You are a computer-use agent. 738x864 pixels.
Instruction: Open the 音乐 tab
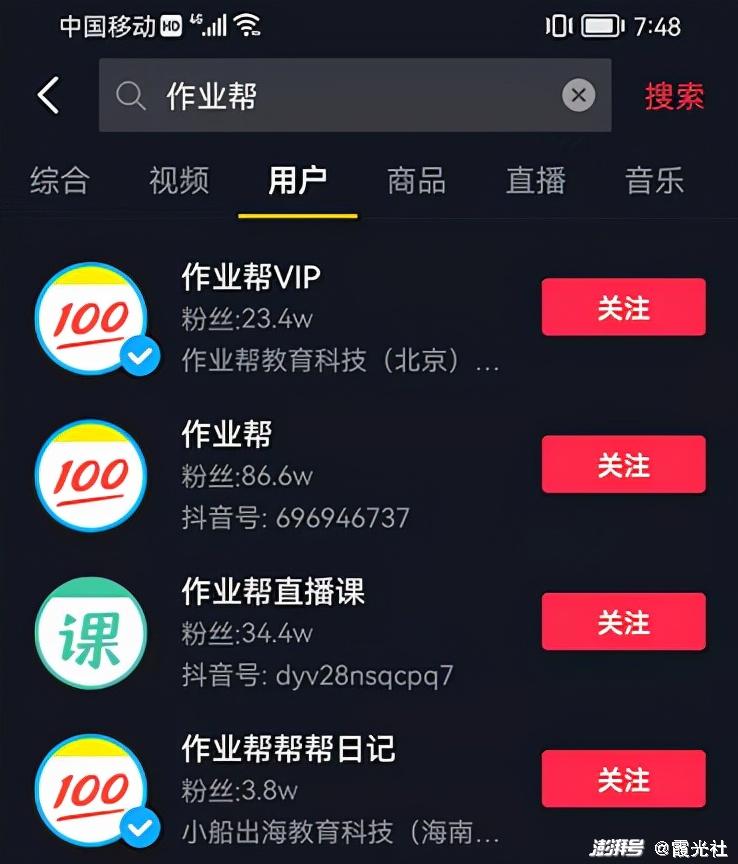pos(654,181)
